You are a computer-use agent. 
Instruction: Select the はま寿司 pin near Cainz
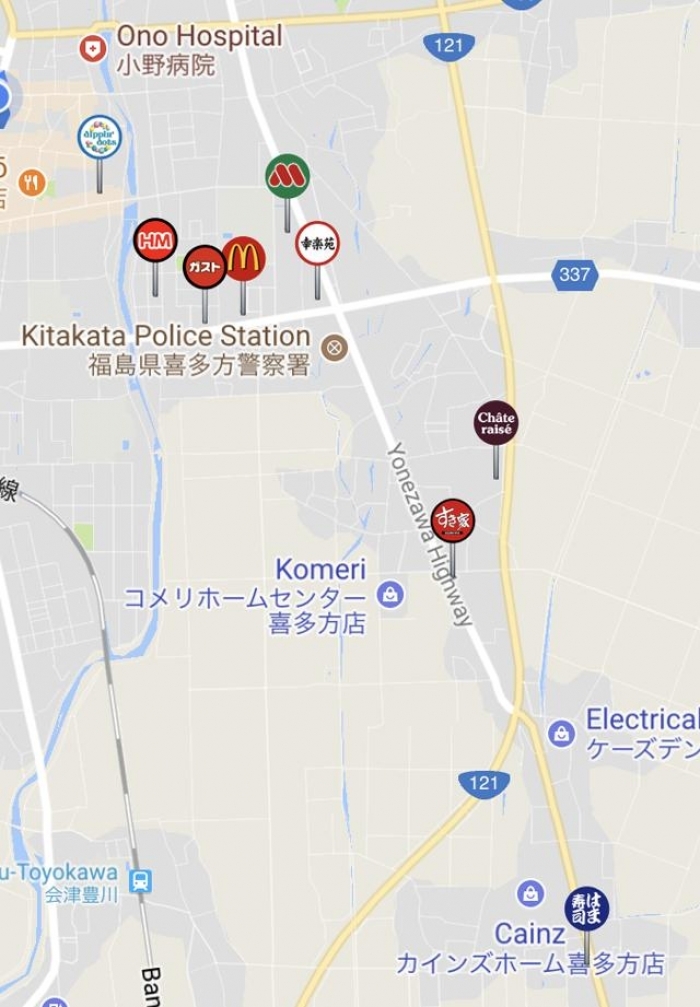point(586,908)
